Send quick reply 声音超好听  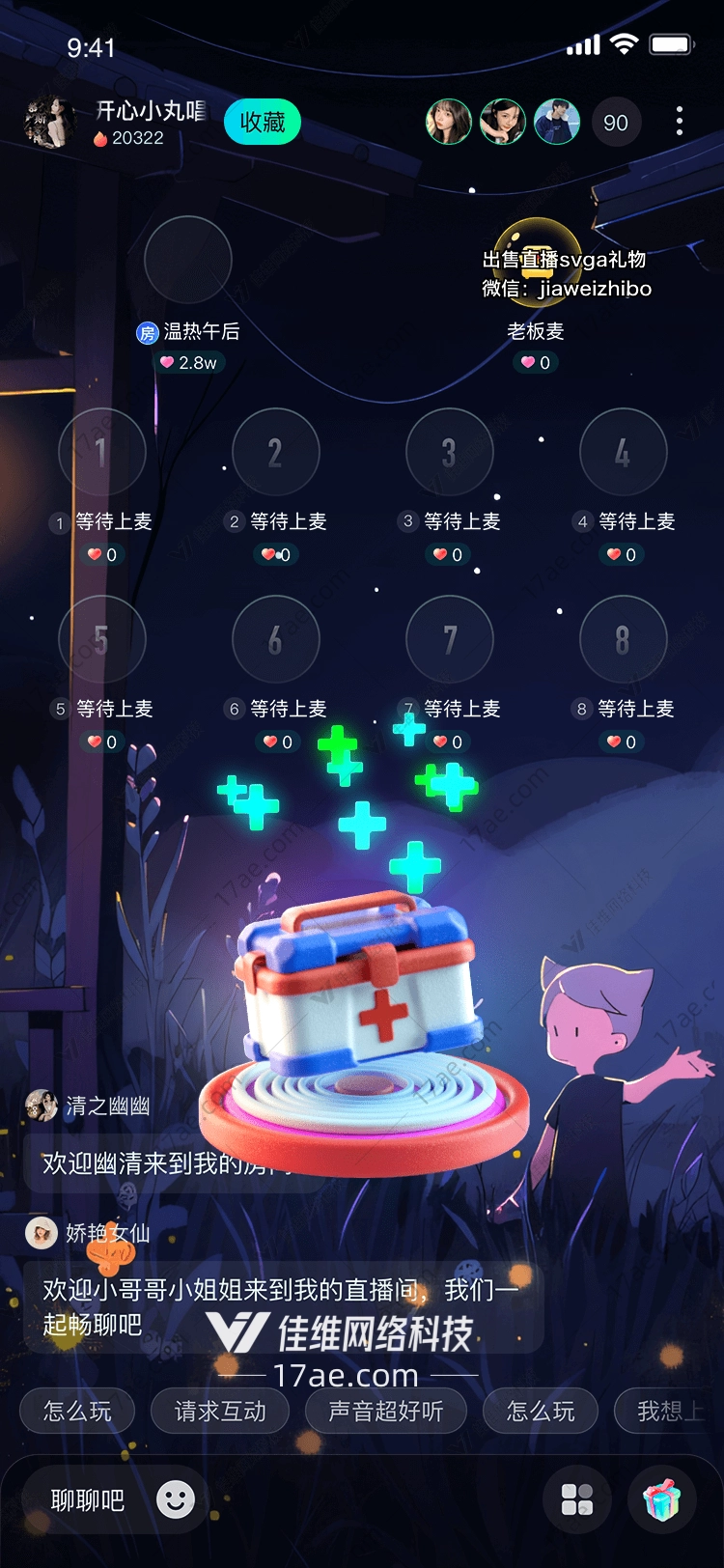(x=386, y=1412)
